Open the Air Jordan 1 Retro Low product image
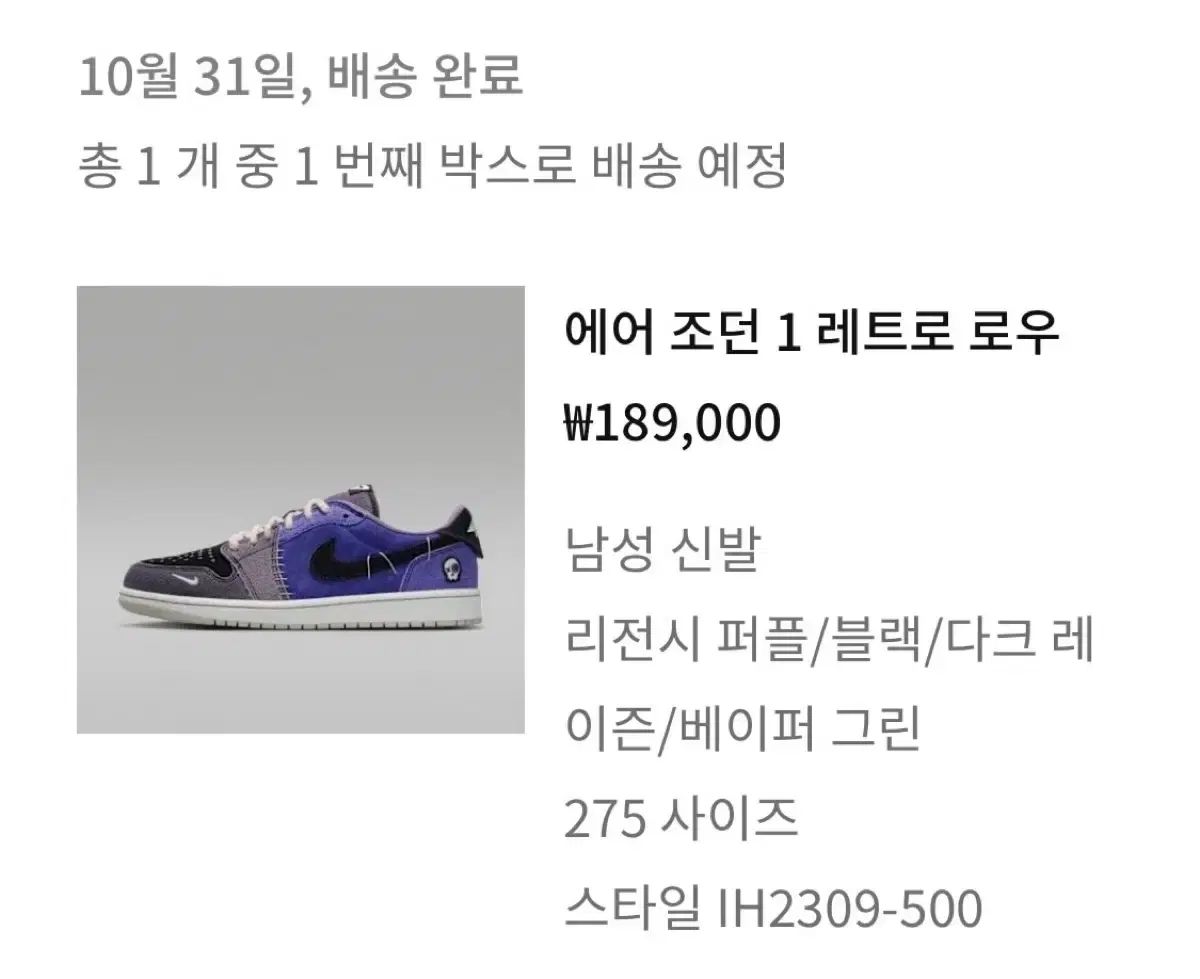The image size is (1200, 979). [x=300, y=510]
